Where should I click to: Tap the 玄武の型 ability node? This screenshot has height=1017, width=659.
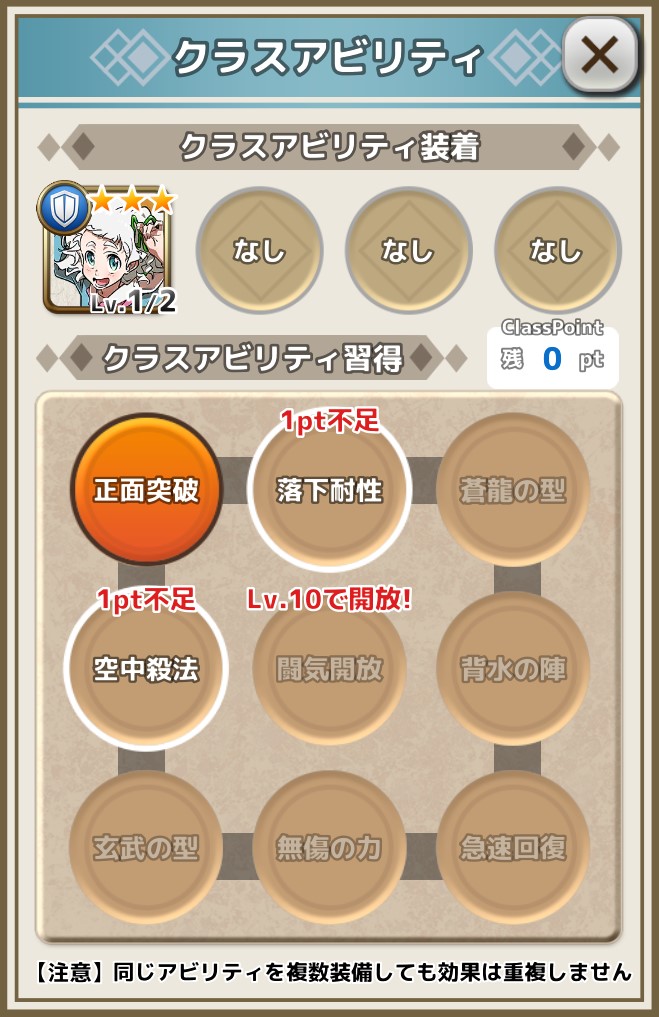(146, 848)
